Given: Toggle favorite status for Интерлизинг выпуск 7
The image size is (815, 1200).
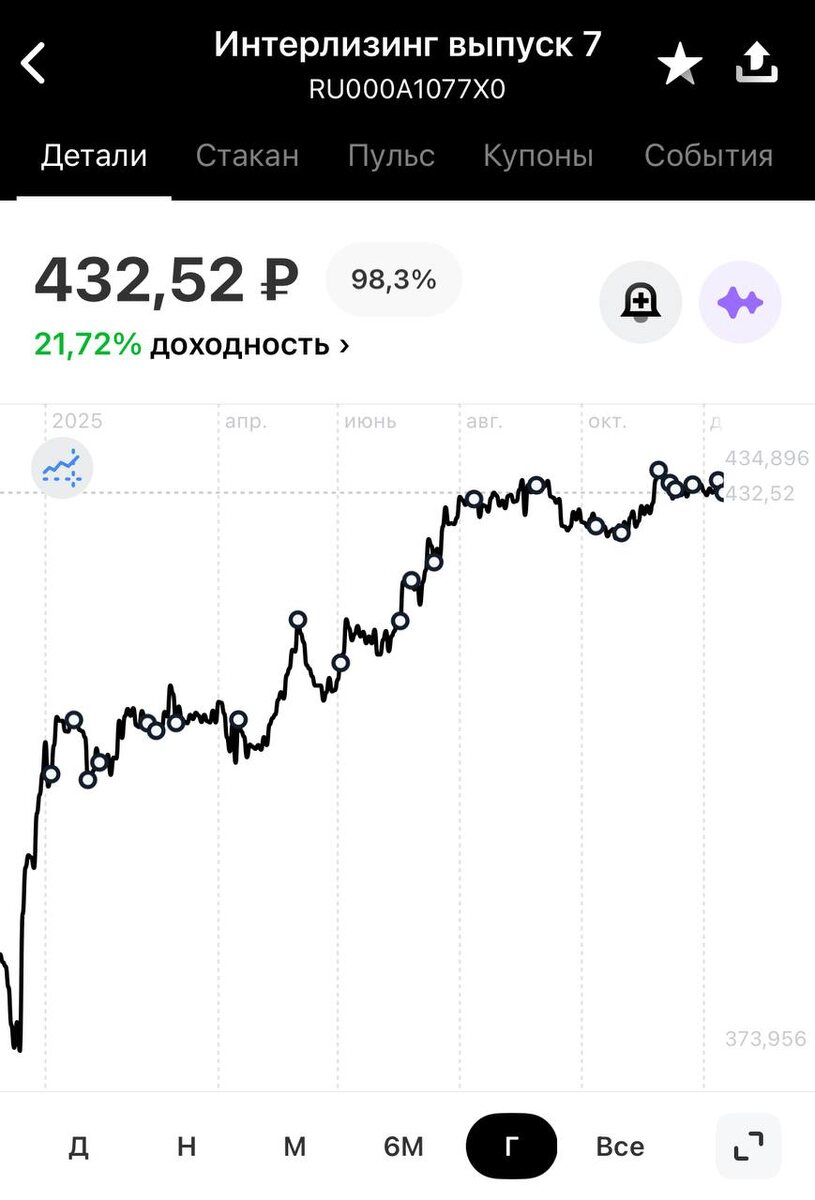Looking at the screenshot, I should pos(679,62).
